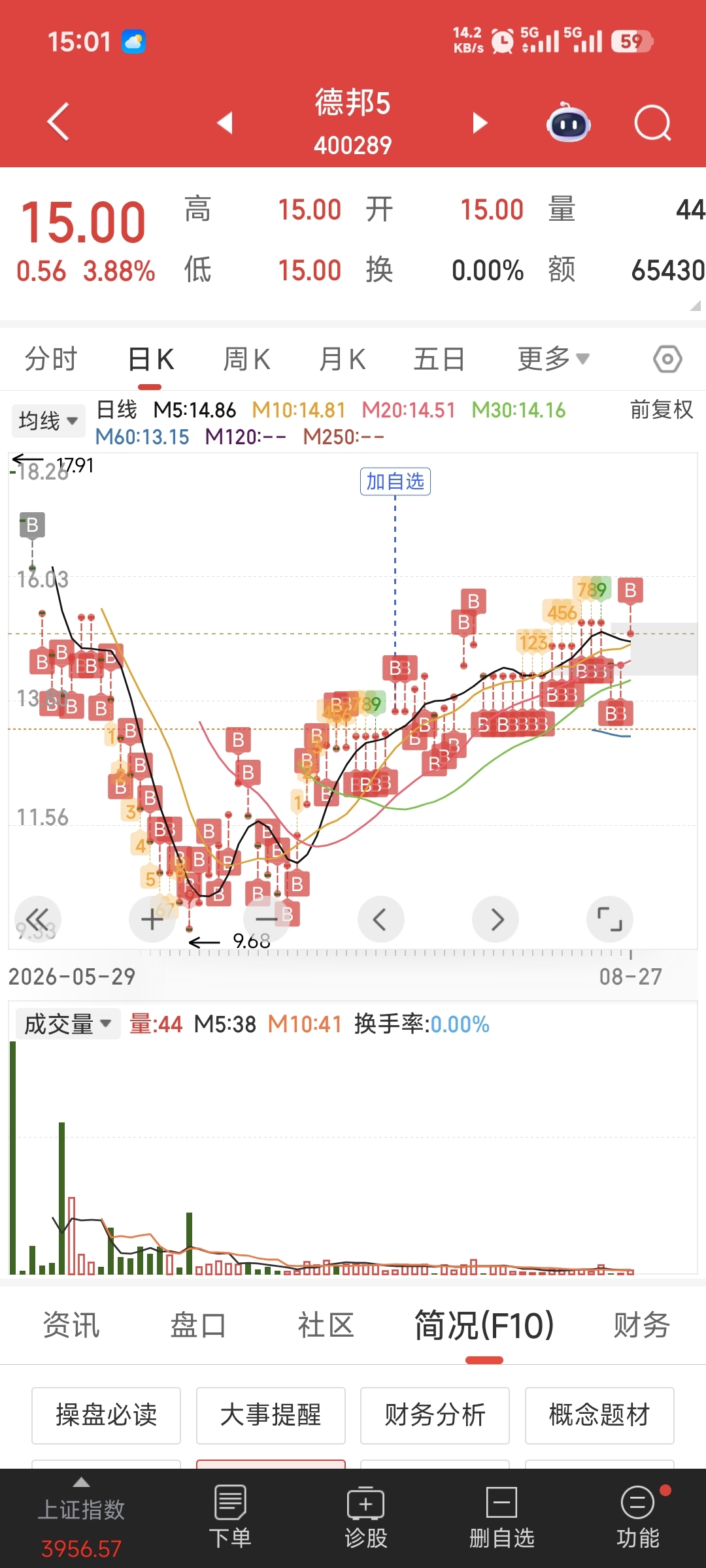706x1568 pixels.
Task: Switch to the previous stock
Action: 225,122
